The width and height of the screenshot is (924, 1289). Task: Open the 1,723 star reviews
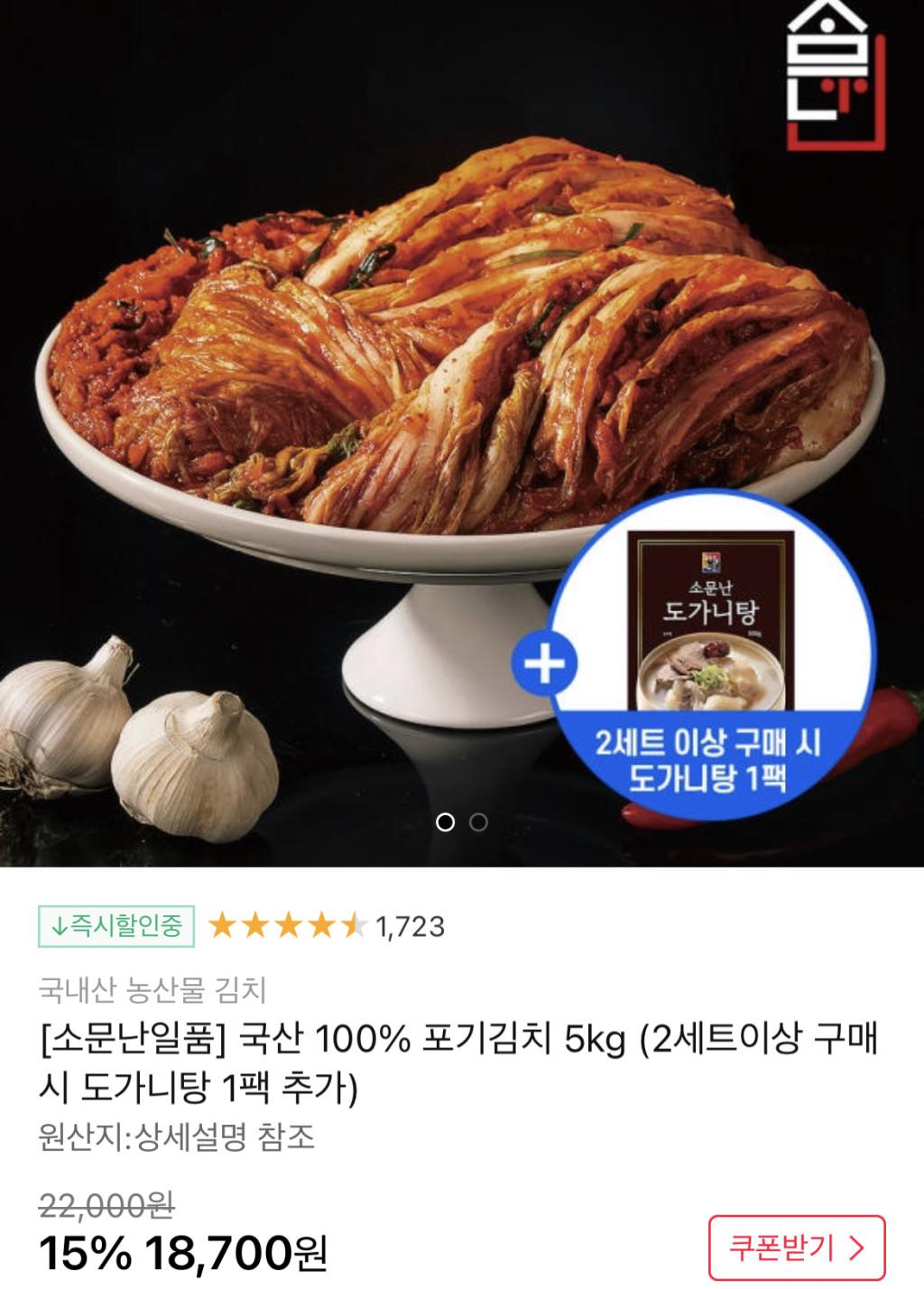[327, 926]
